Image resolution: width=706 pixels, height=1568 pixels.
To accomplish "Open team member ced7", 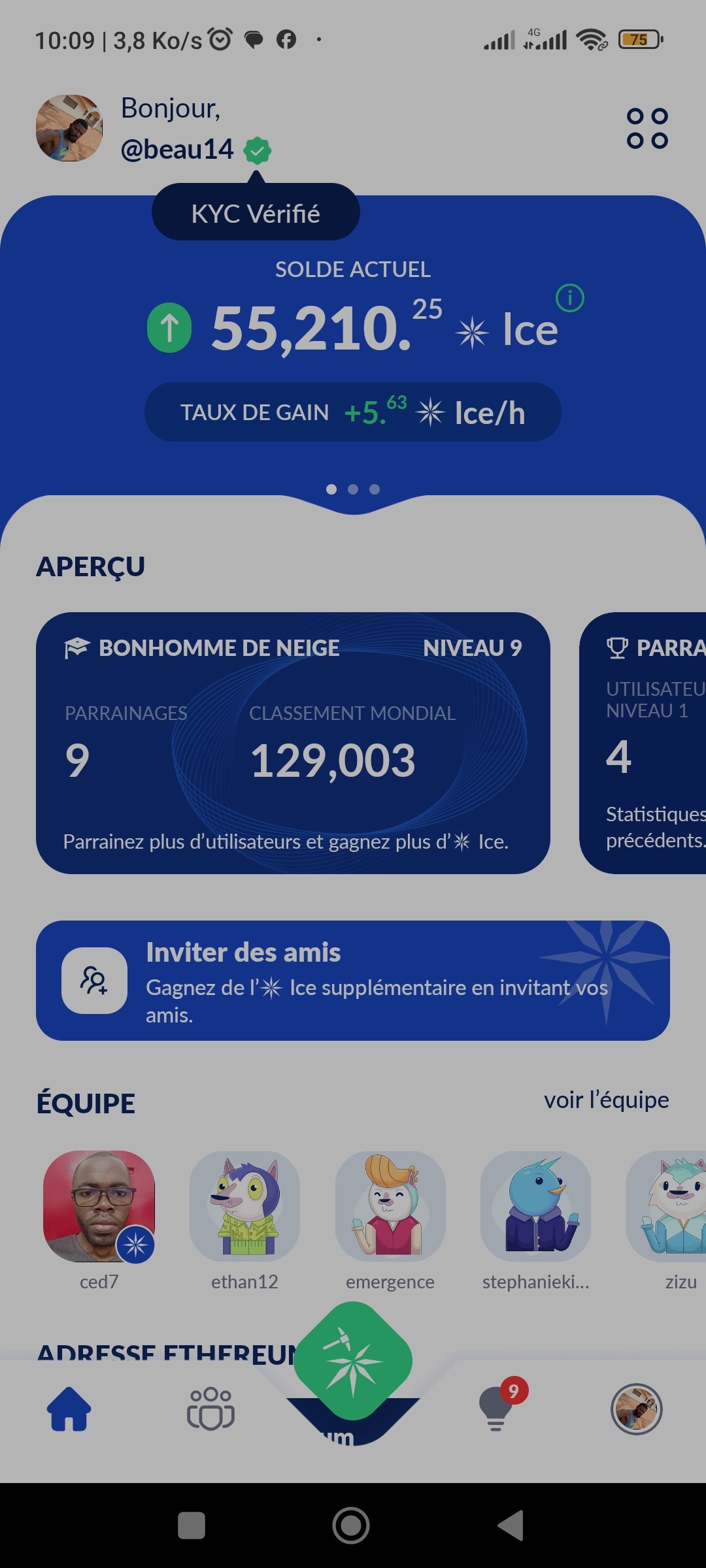I will click(x=99, y=1207).
